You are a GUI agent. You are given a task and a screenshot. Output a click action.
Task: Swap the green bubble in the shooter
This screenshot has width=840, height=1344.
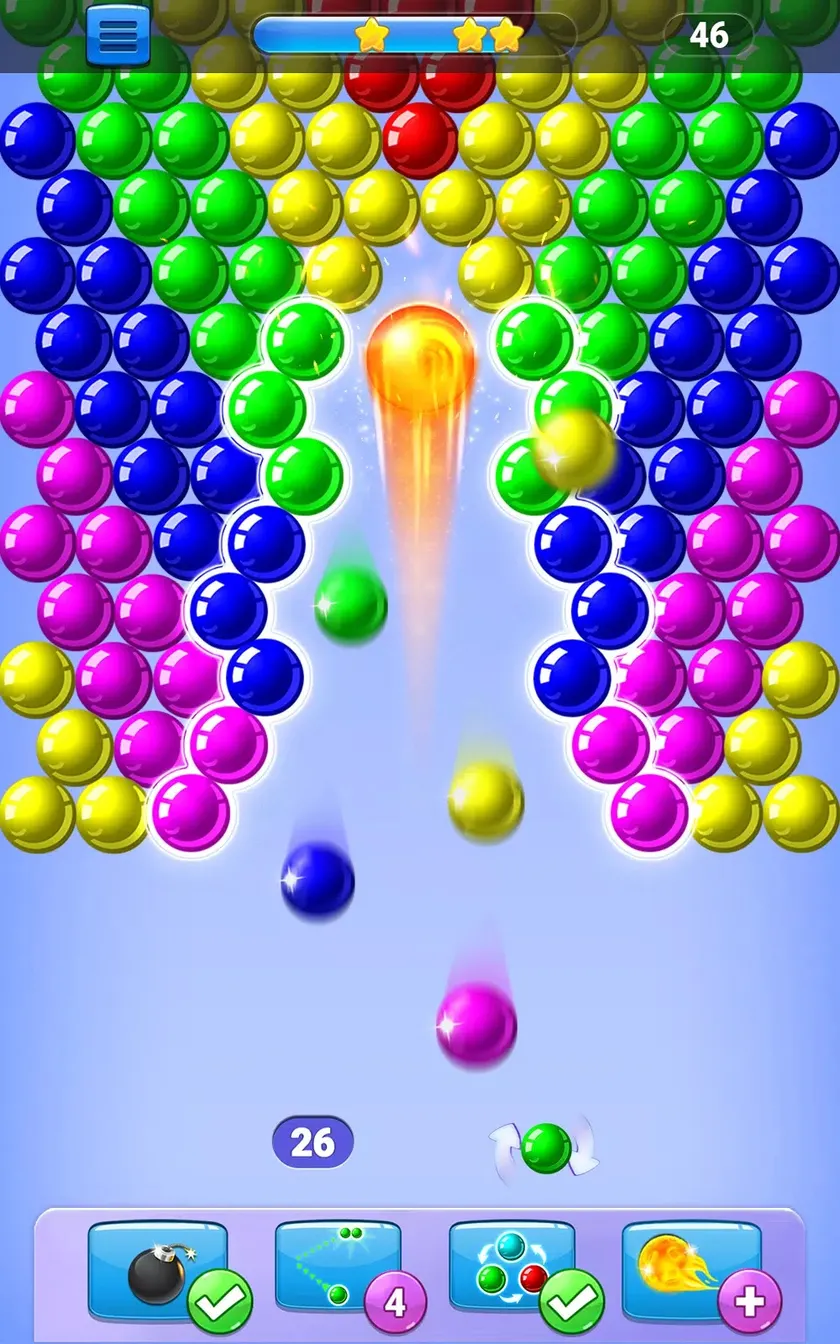[545, 1147]
